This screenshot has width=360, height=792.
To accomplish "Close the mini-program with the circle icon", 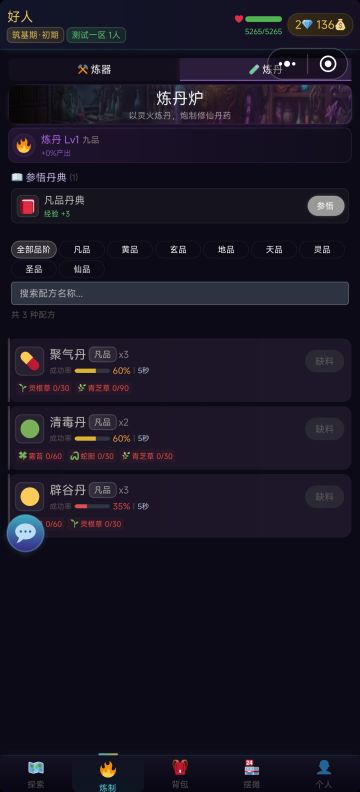I will point(328,64).
